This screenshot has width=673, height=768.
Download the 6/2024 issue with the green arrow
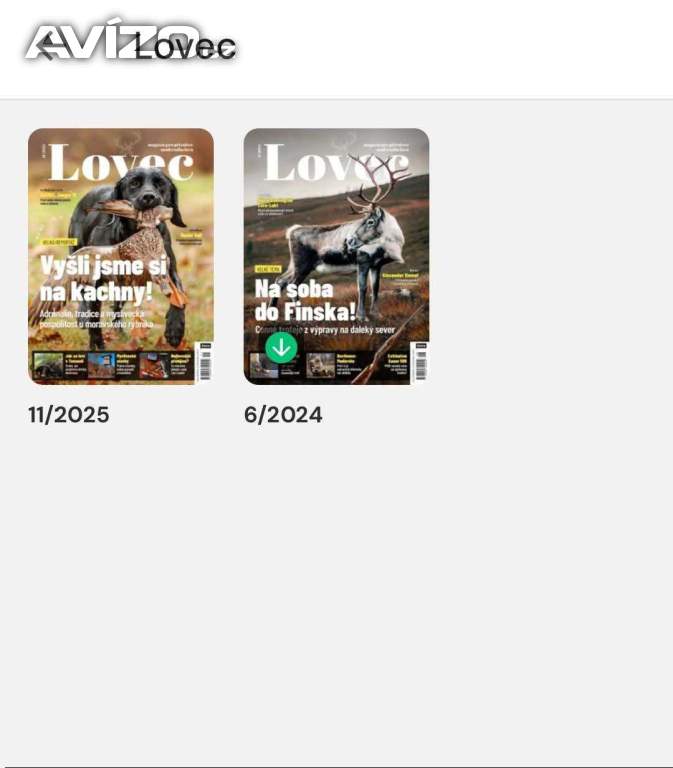(281, 347)
